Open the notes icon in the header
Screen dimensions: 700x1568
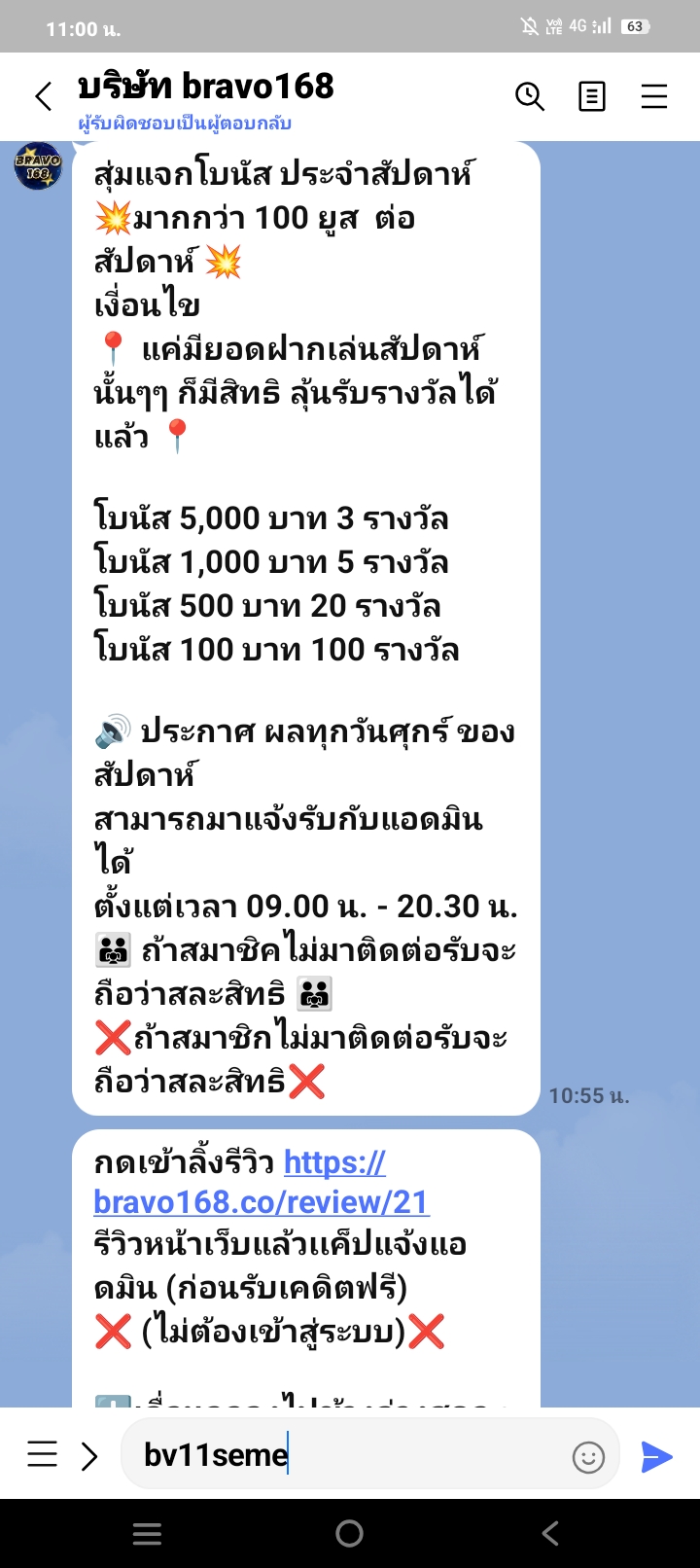(591, 96)
